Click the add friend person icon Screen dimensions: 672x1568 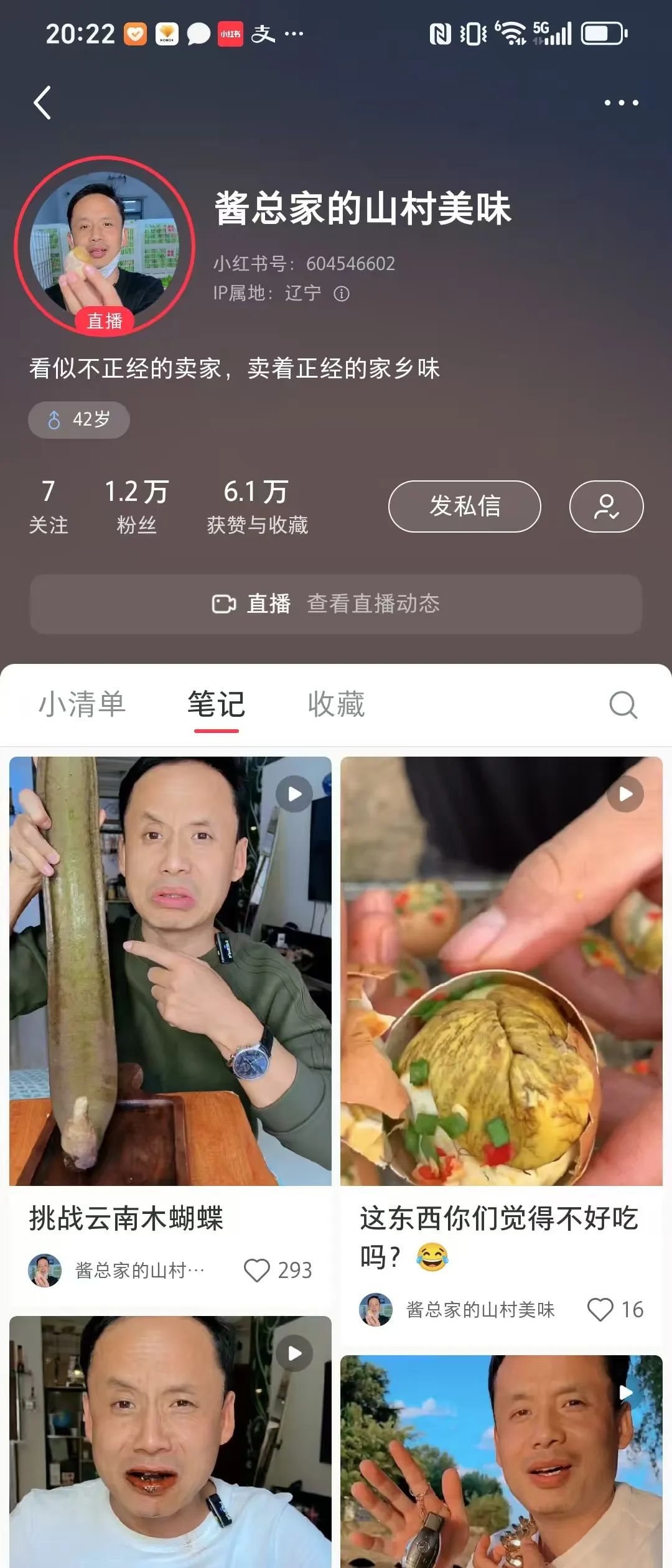pyautogui.click(x=605, y=506)
